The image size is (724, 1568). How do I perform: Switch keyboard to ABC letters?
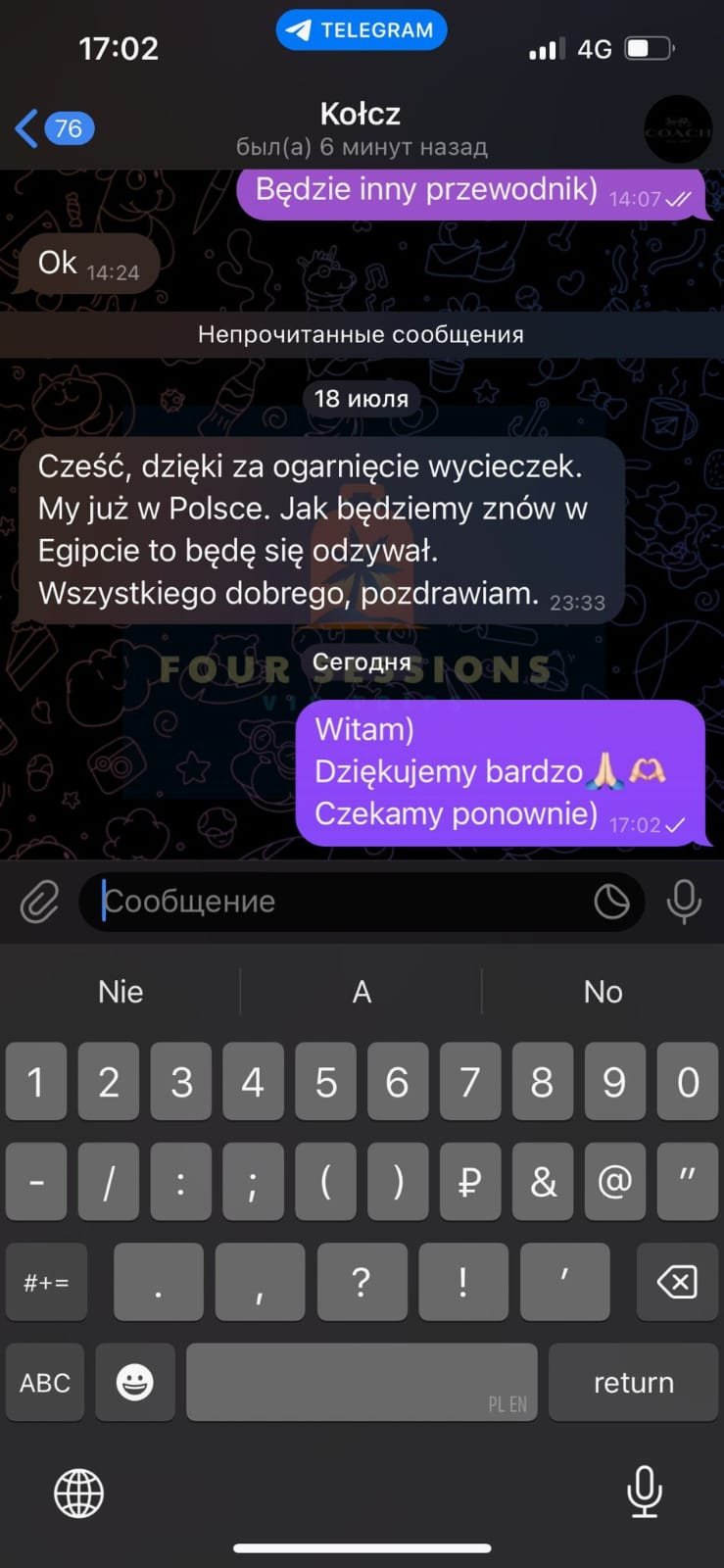click(x=45, y=1383)
